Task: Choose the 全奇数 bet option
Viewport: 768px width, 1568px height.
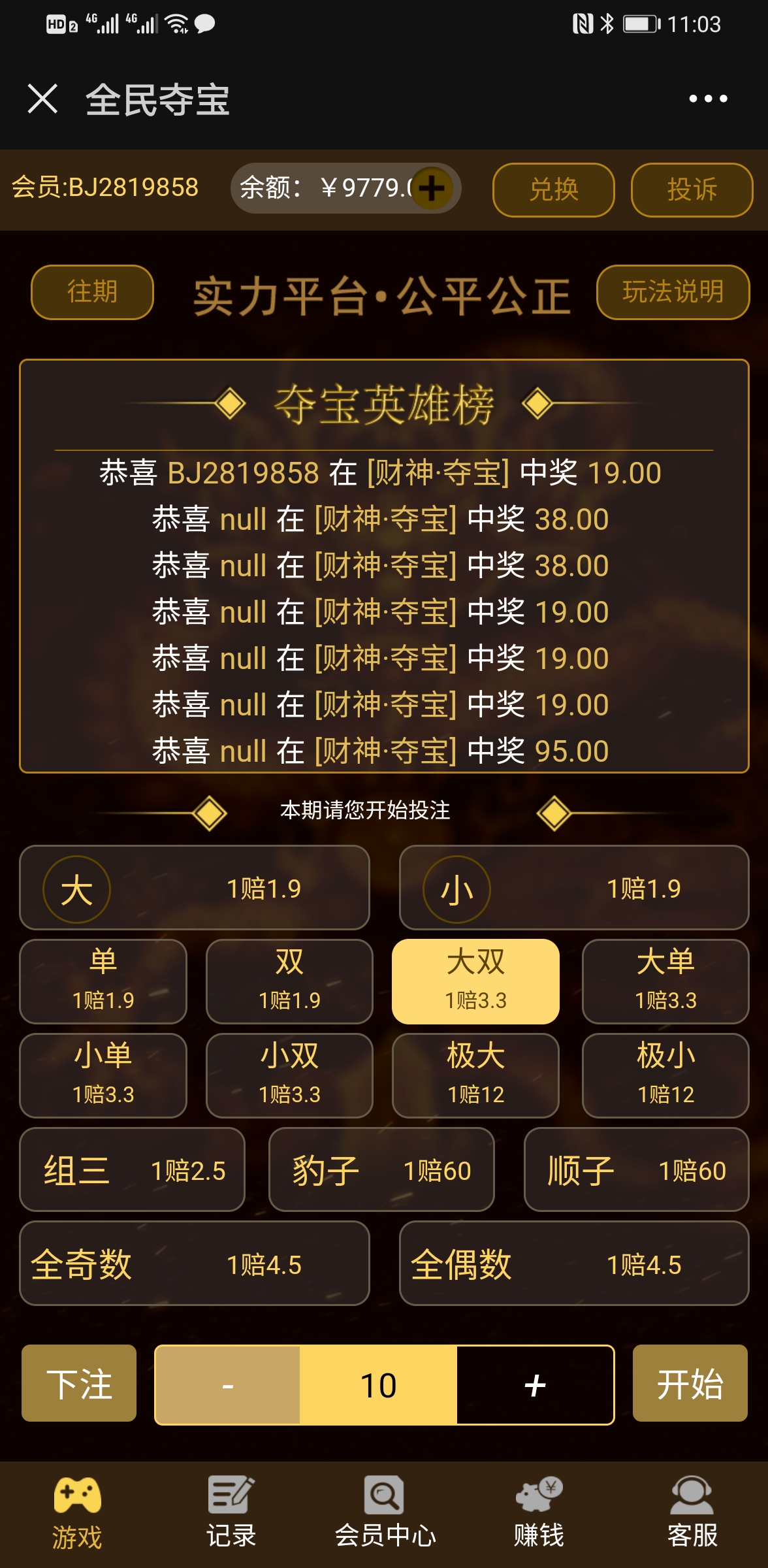Action: pos(195,1264)
